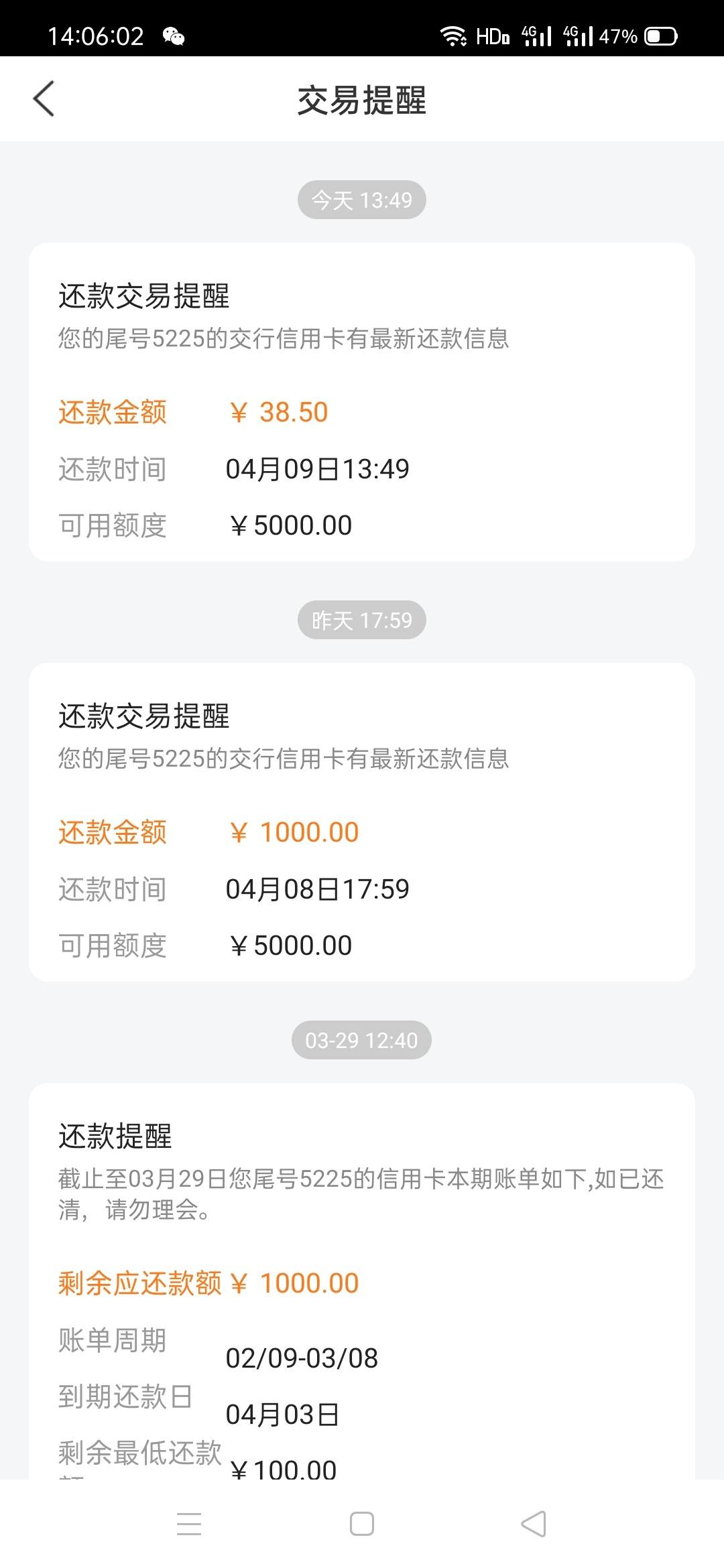Screen dimensions: 724x1568
Task: Open the 还款提醒 bill reminder card
Action: point(362,1281)
